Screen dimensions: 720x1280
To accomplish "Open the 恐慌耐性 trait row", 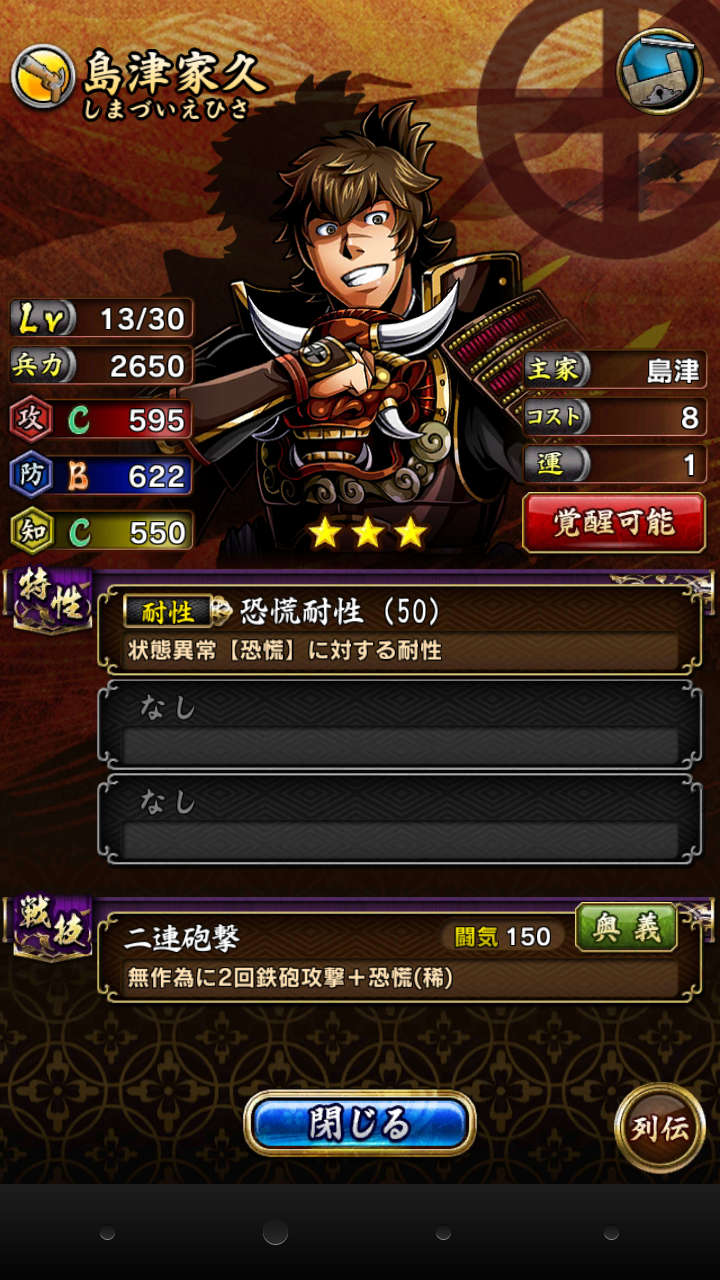I will click(x=400, y=630).
